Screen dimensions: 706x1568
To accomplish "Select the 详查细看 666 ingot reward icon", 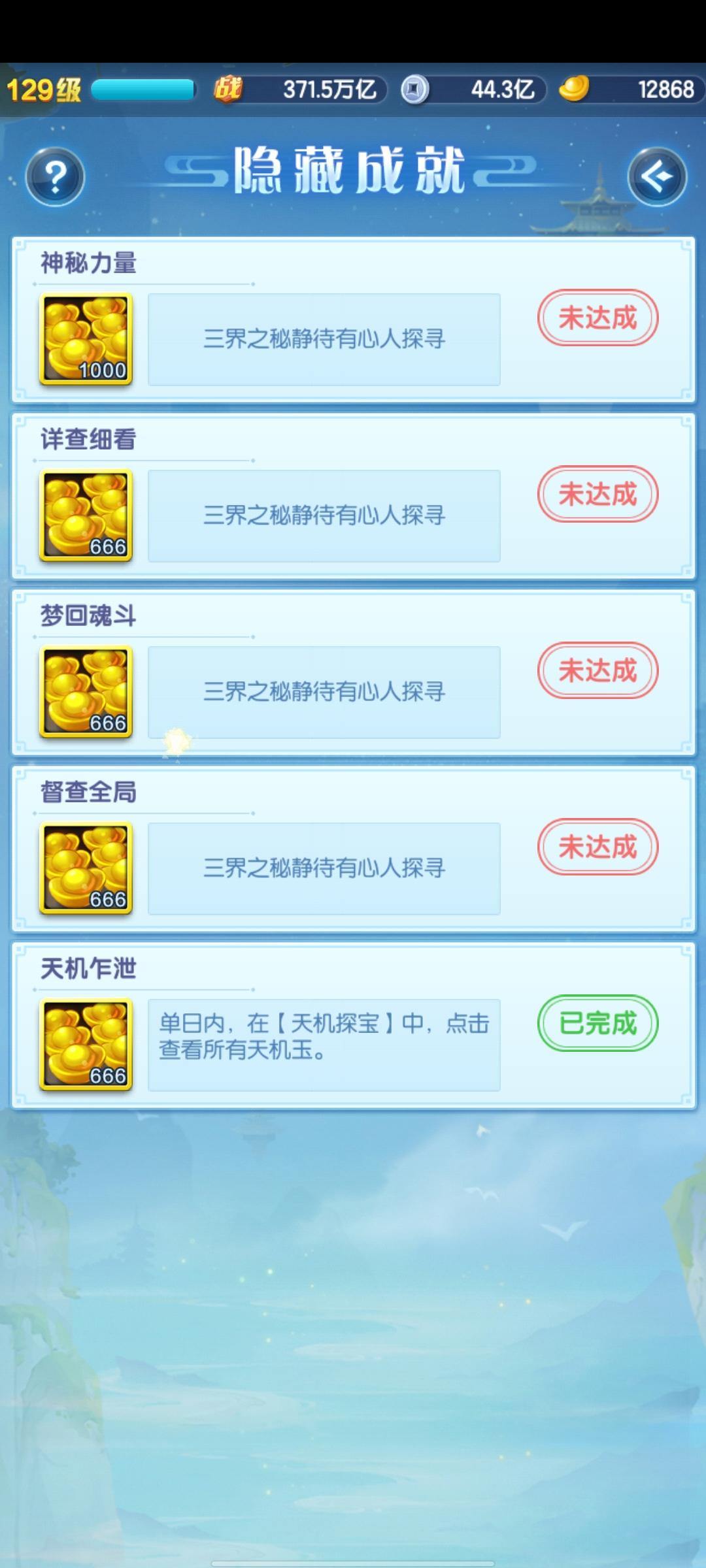I will pyautogui.click(x=86, y=515).
